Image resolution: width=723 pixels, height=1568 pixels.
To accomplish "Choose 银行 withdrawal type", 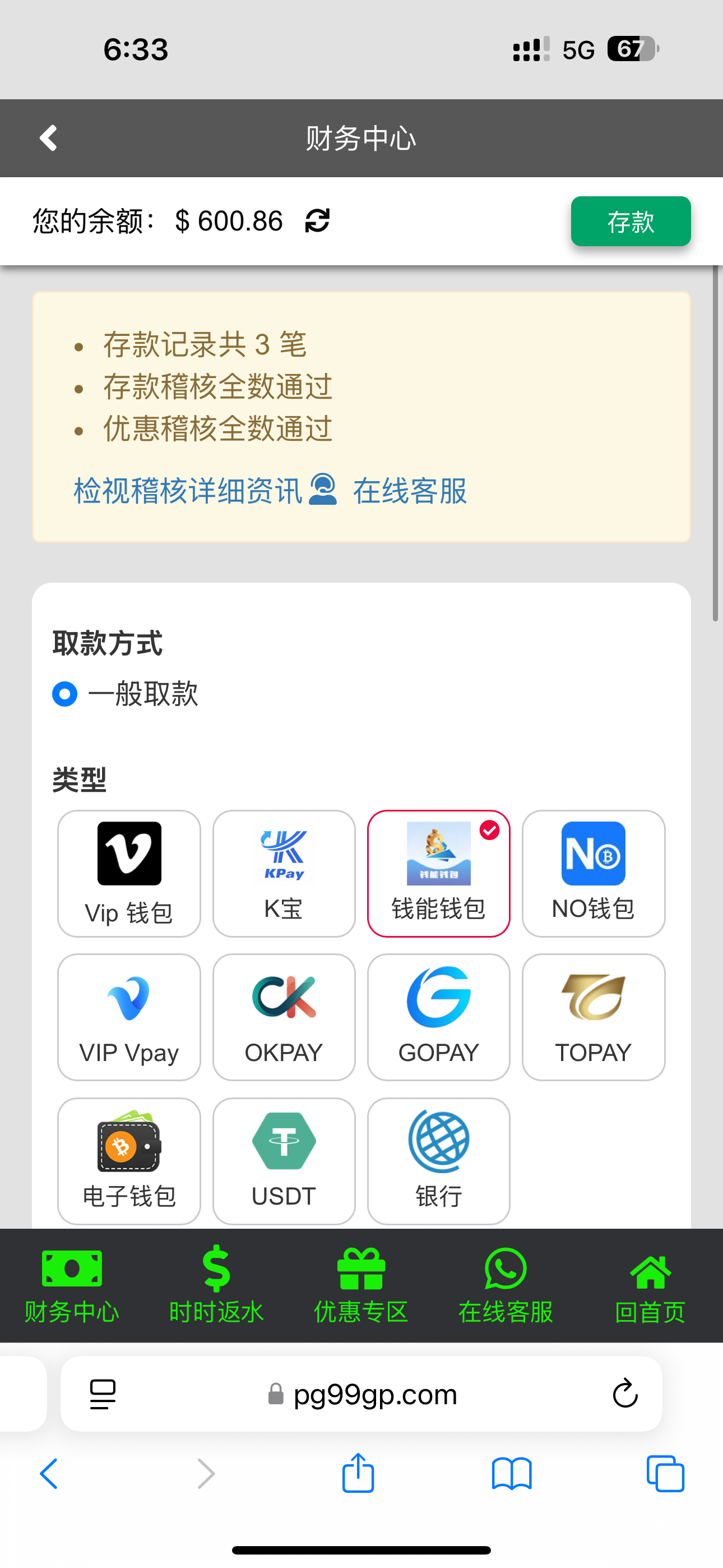I will [x=438, y=1160].
